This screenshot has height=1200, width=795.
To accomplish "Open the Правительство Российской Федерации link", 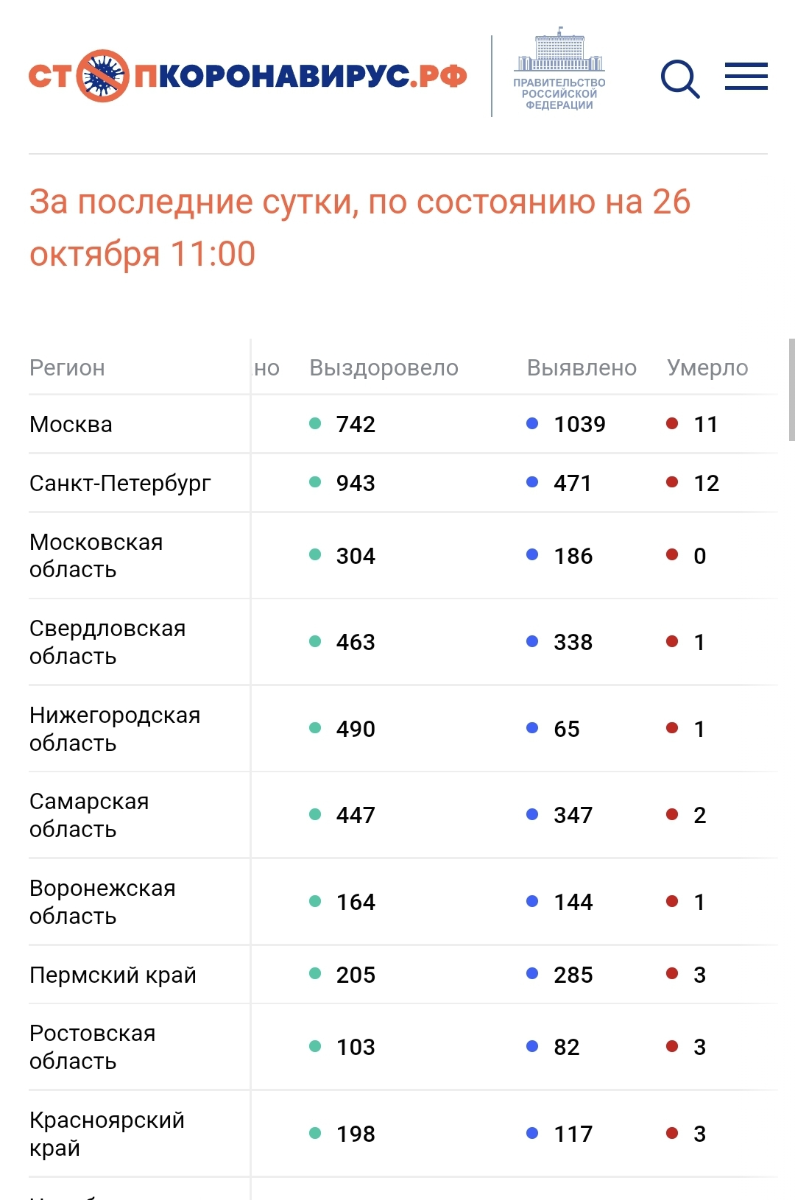I will coord(559,72).
